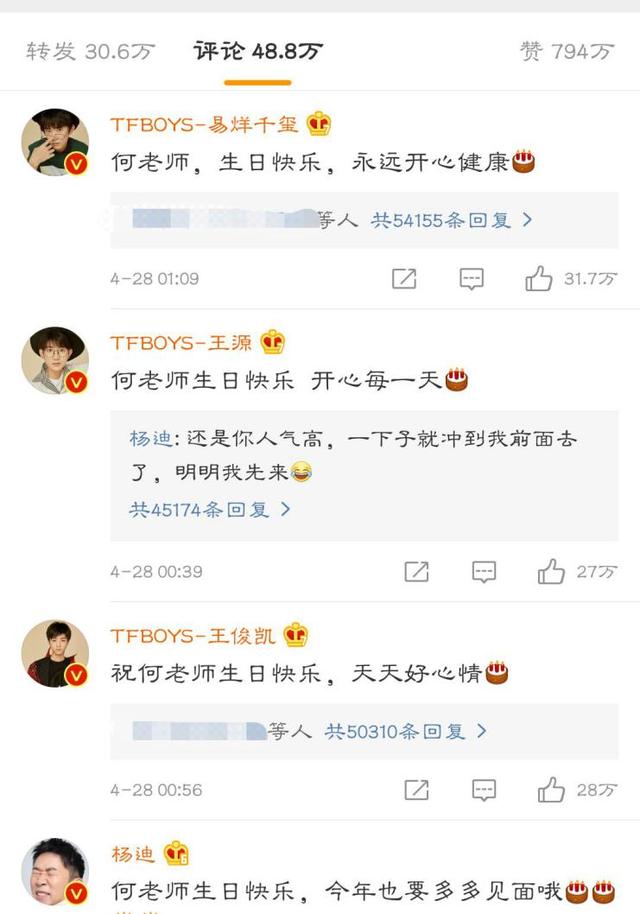Open 杨迪's profile from the commenter name
The width and height of the screenshot is (640, 914).
pyautogui.click(x=132, y=854)
